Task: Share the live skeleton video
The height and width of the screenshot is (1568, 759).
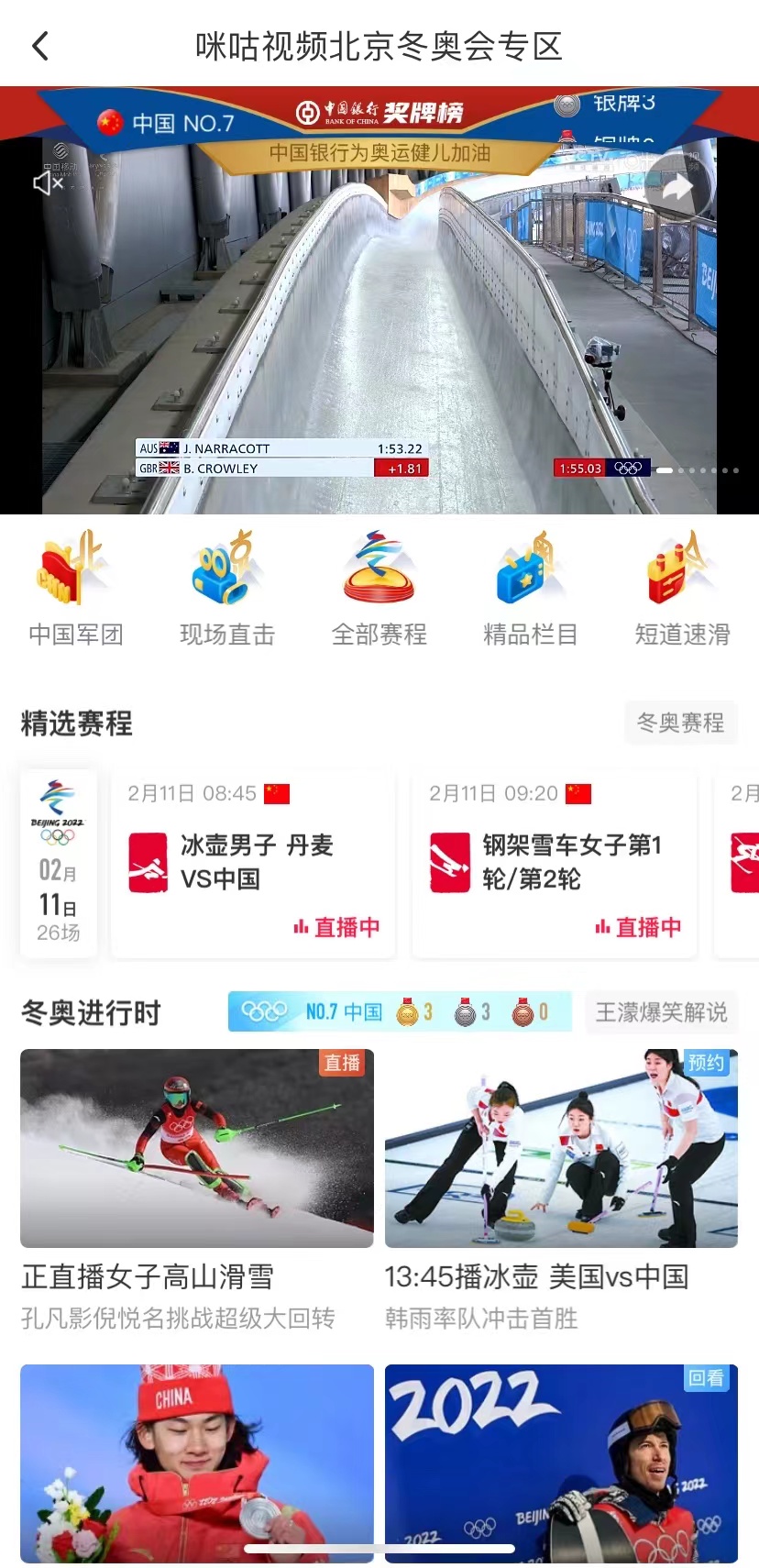Action: (676, 189)
